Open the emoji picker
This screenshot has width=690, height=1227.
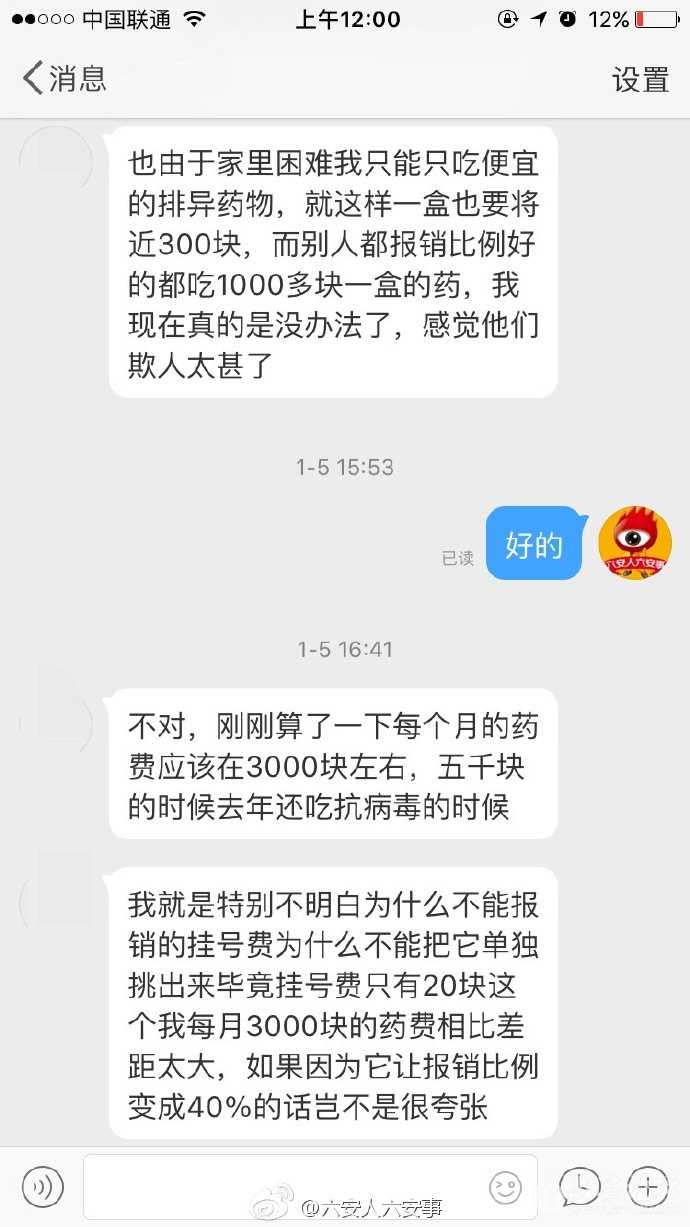pos(506,1187)
